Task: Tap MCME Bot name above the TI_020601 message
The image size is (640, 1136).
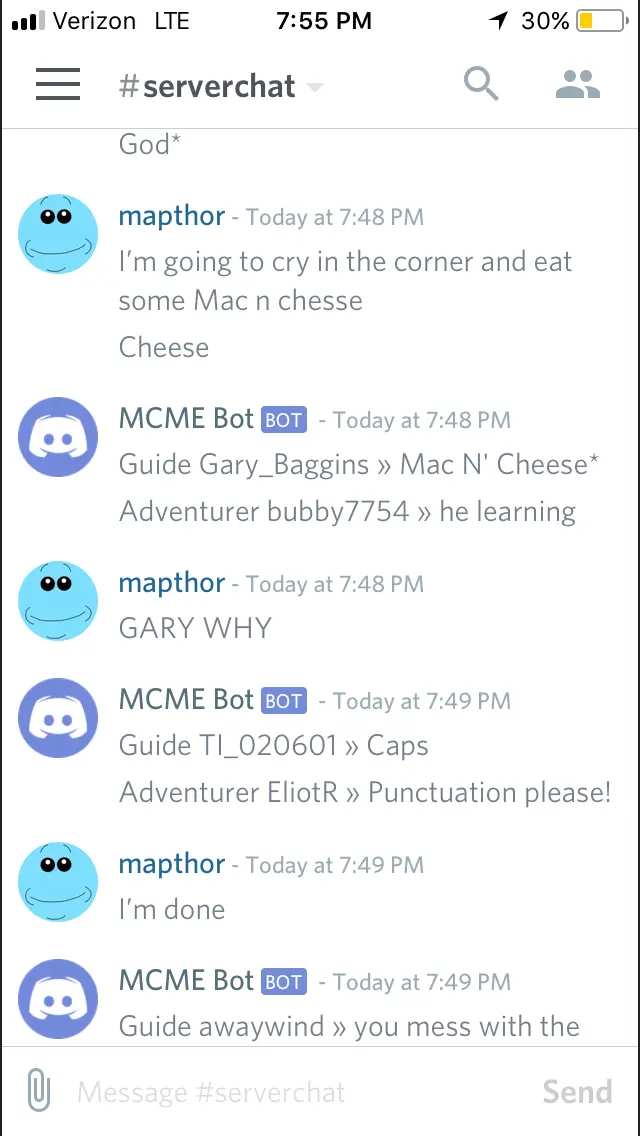Action: point(186,700)
